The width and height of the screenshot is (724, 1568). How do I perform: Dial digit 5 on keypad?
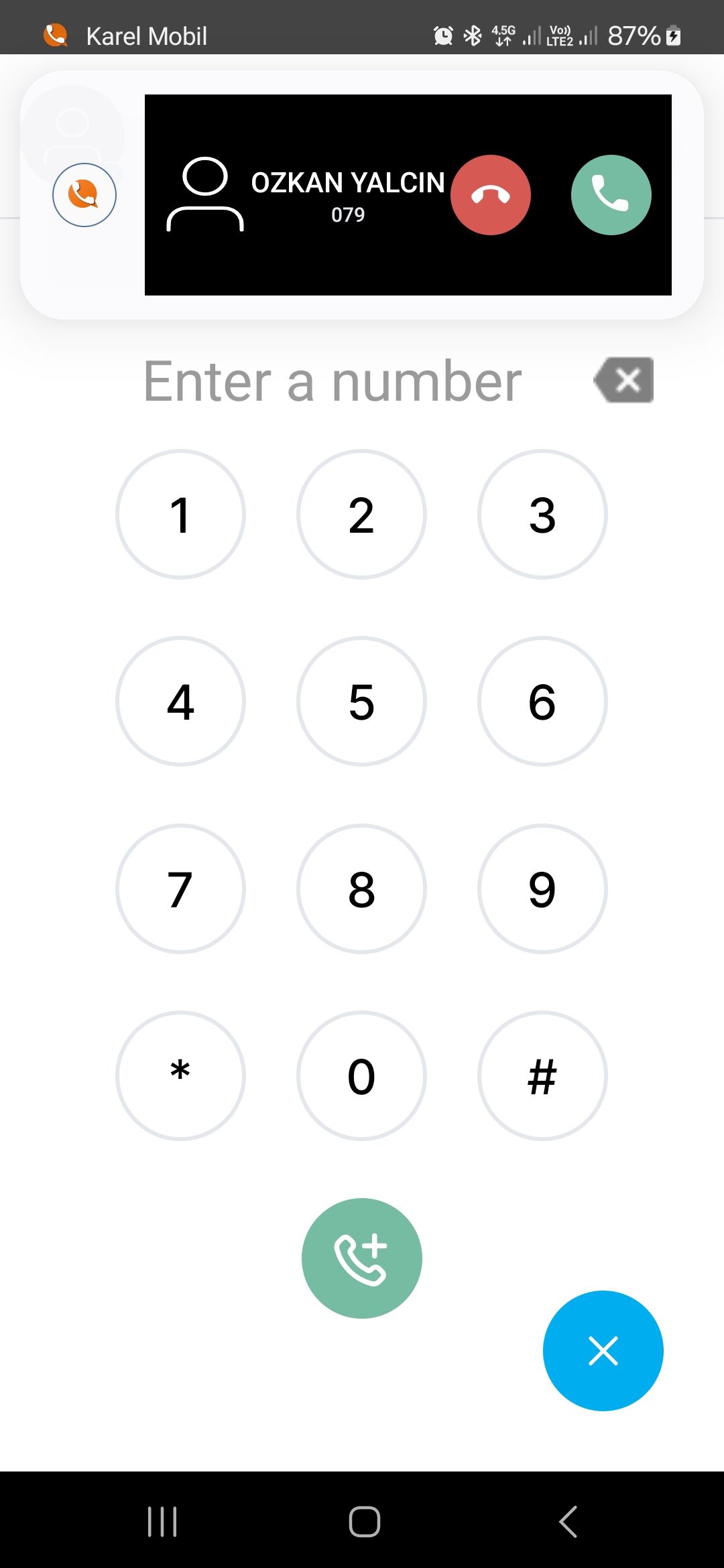[361, 702]
